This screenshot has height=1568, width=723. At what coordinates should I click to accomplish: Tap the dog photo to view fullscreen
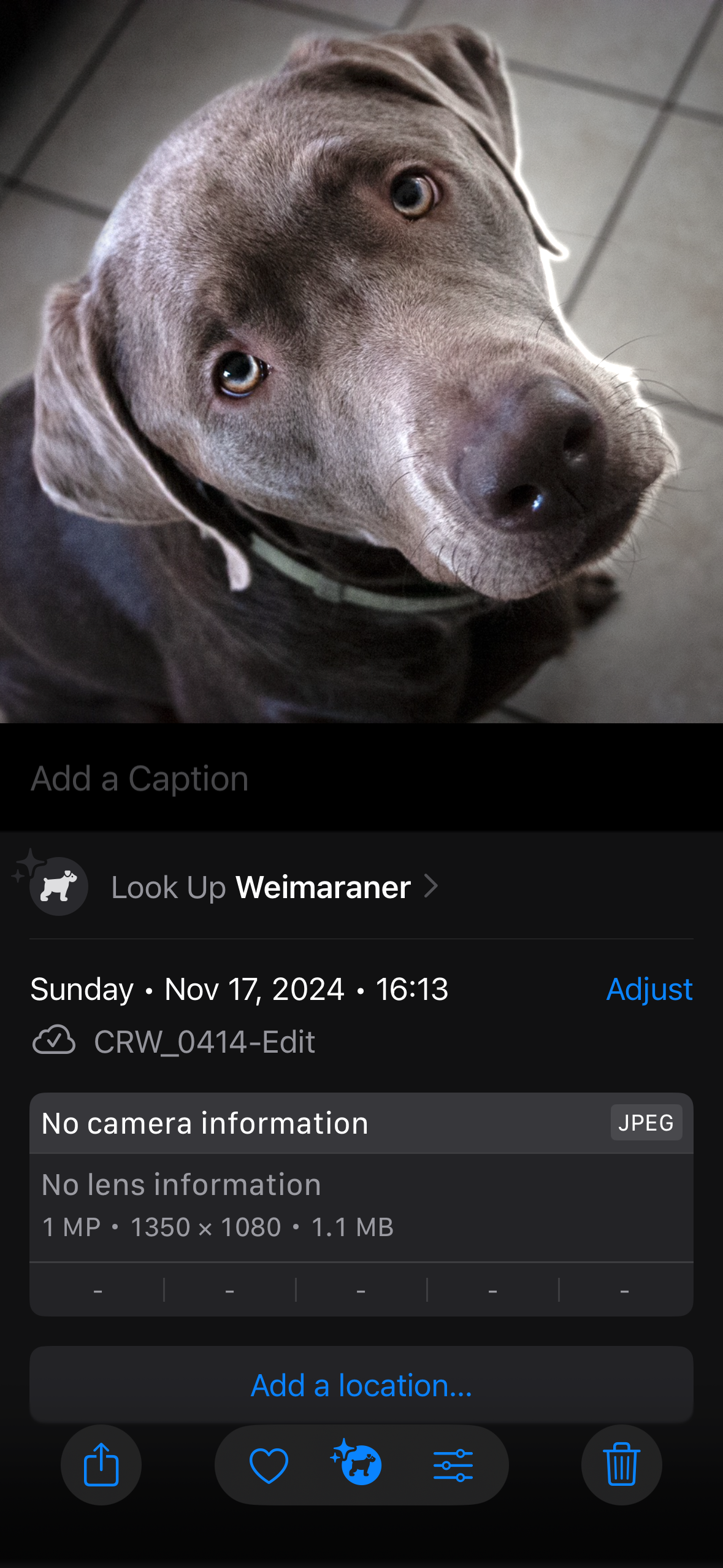pyautogui.click(x=361, y=361)
